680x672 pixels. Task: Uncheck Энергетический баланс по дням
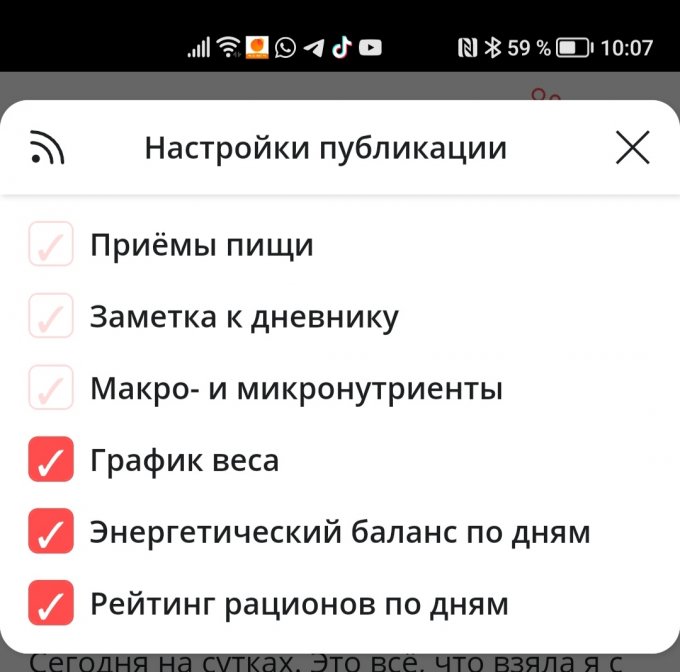51,531
